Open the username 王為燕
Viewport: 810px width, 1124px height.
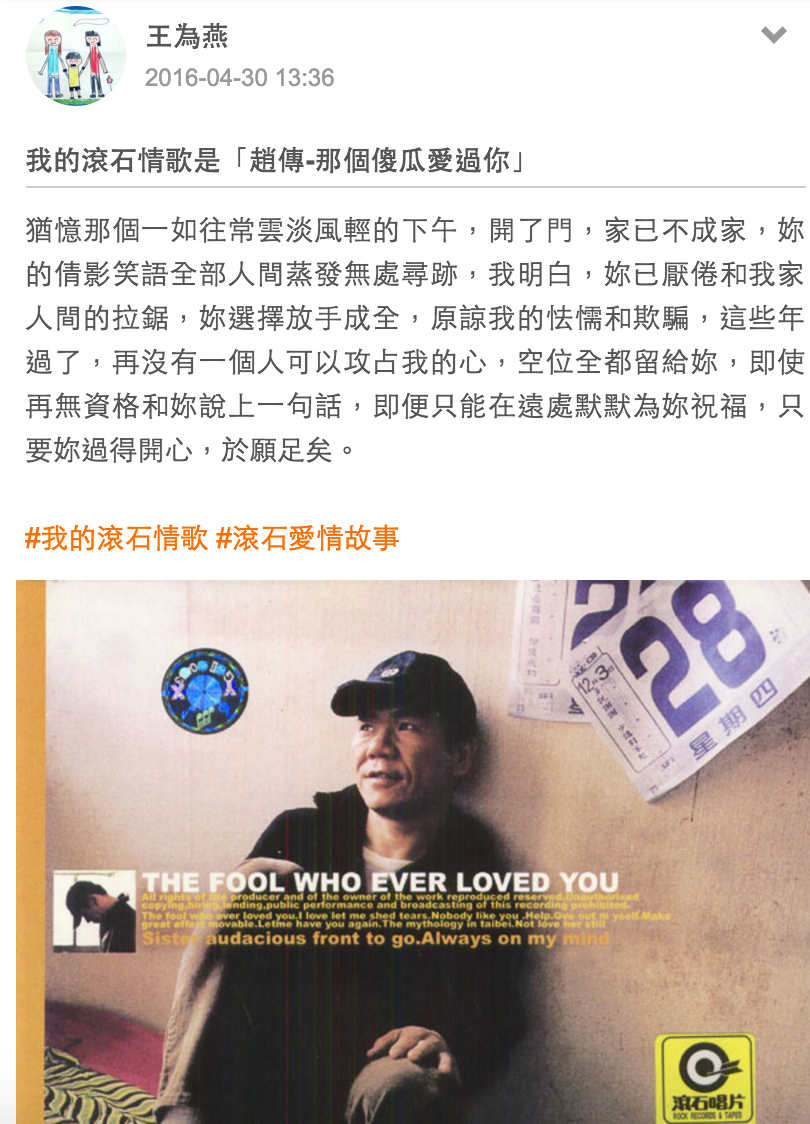pyautogui.click(x=187, y=37)
